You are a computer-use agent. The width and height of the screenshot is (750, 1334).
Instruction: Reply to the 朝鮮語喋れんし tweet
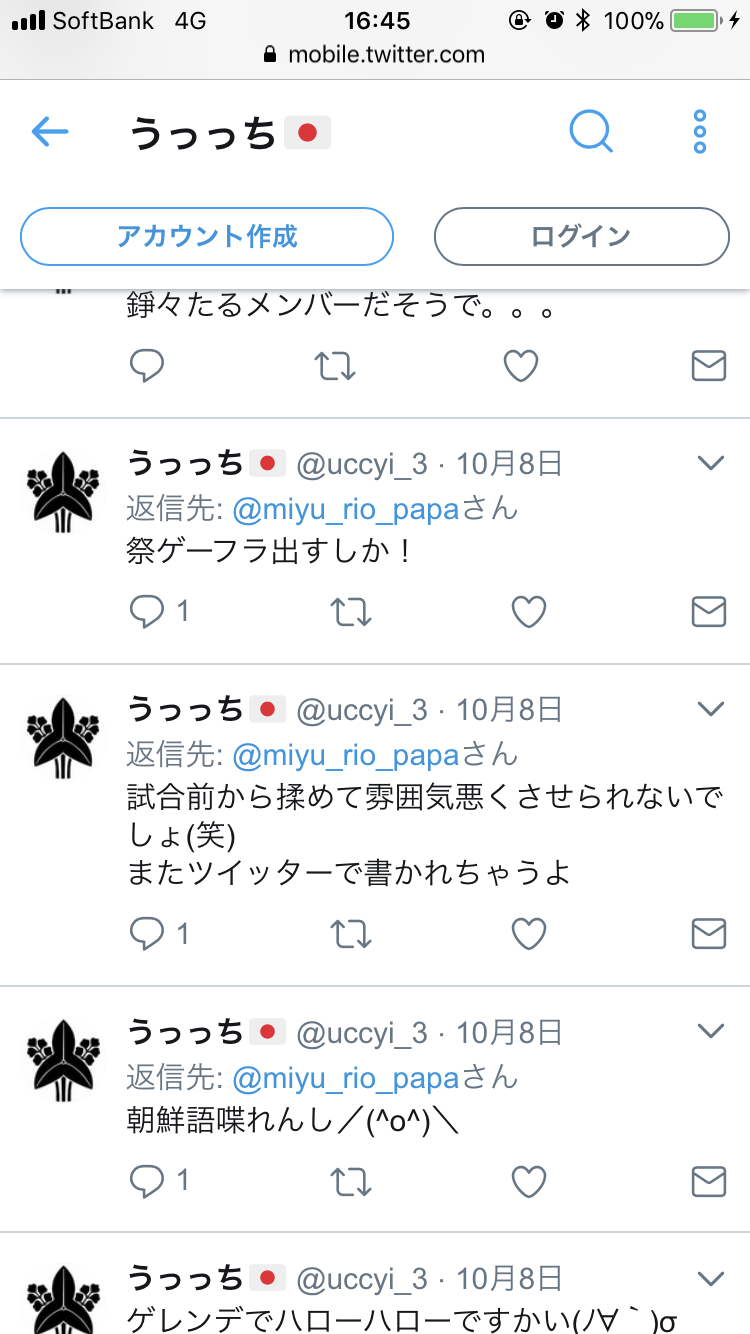148,1181
